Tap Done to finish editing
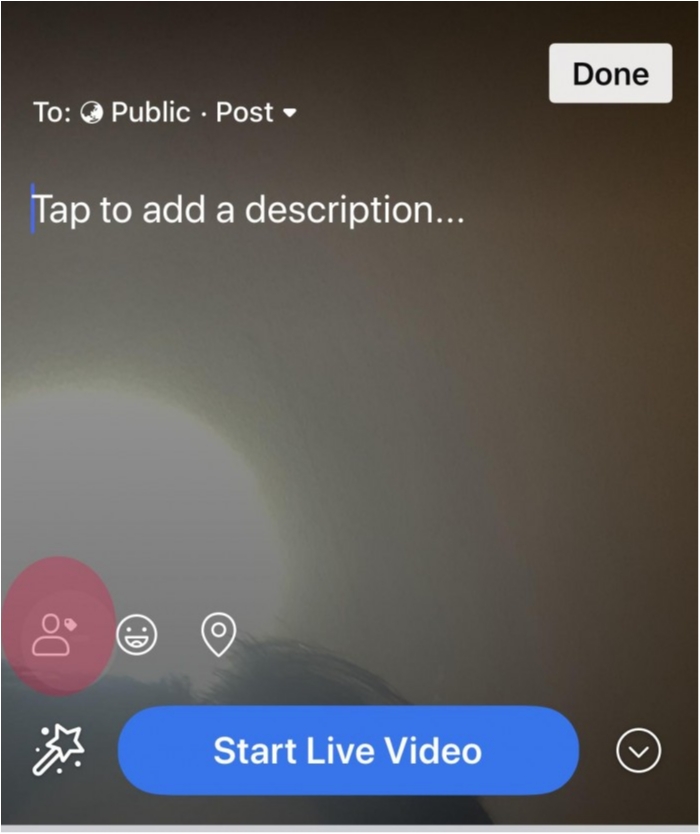The height and width of the screenshot is (834, 700). tap(610, 74)
